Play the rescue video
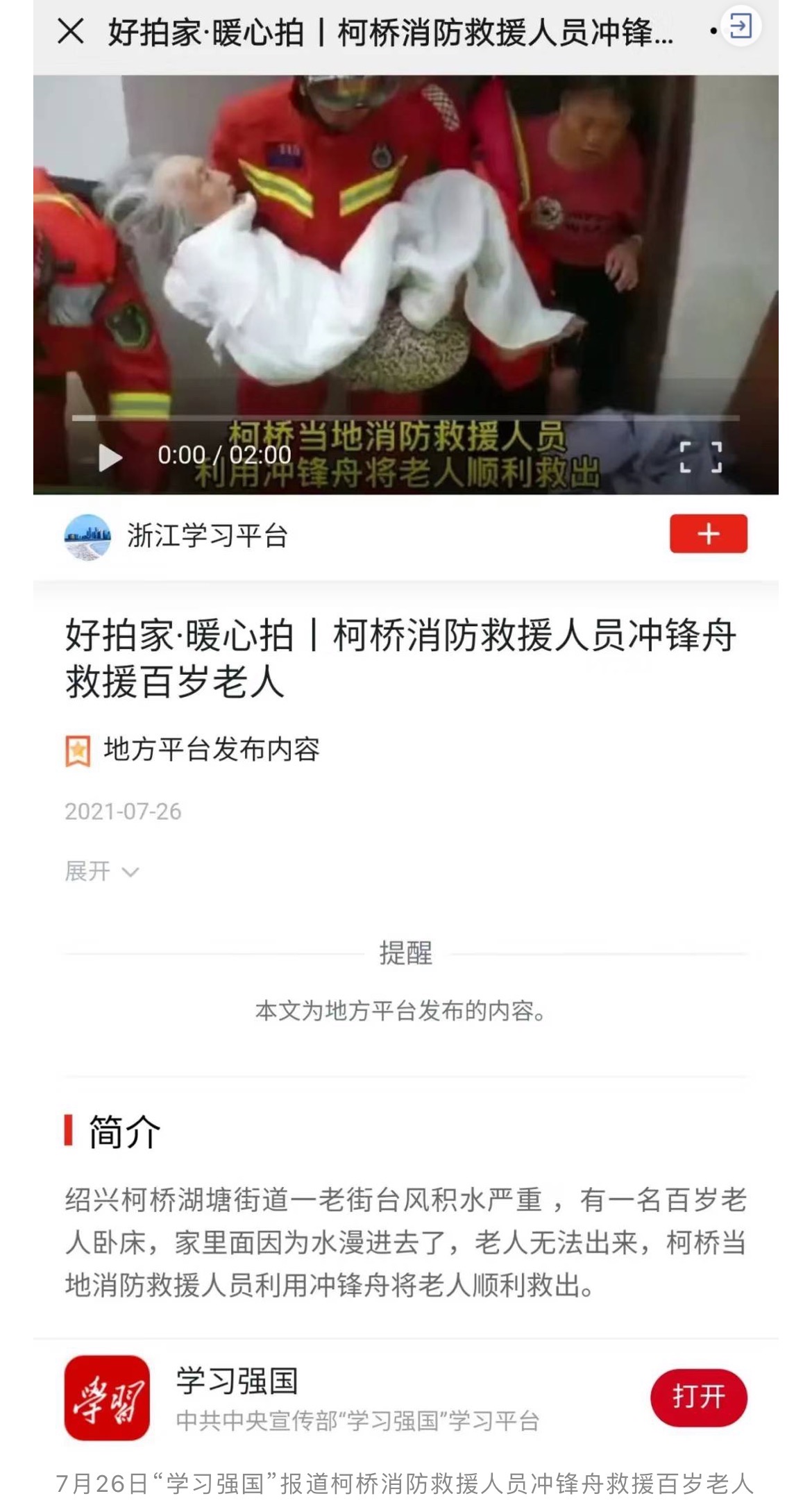The height and width of the screenshot is (1512, 812). pyautogui.click(x=110, y=457)
